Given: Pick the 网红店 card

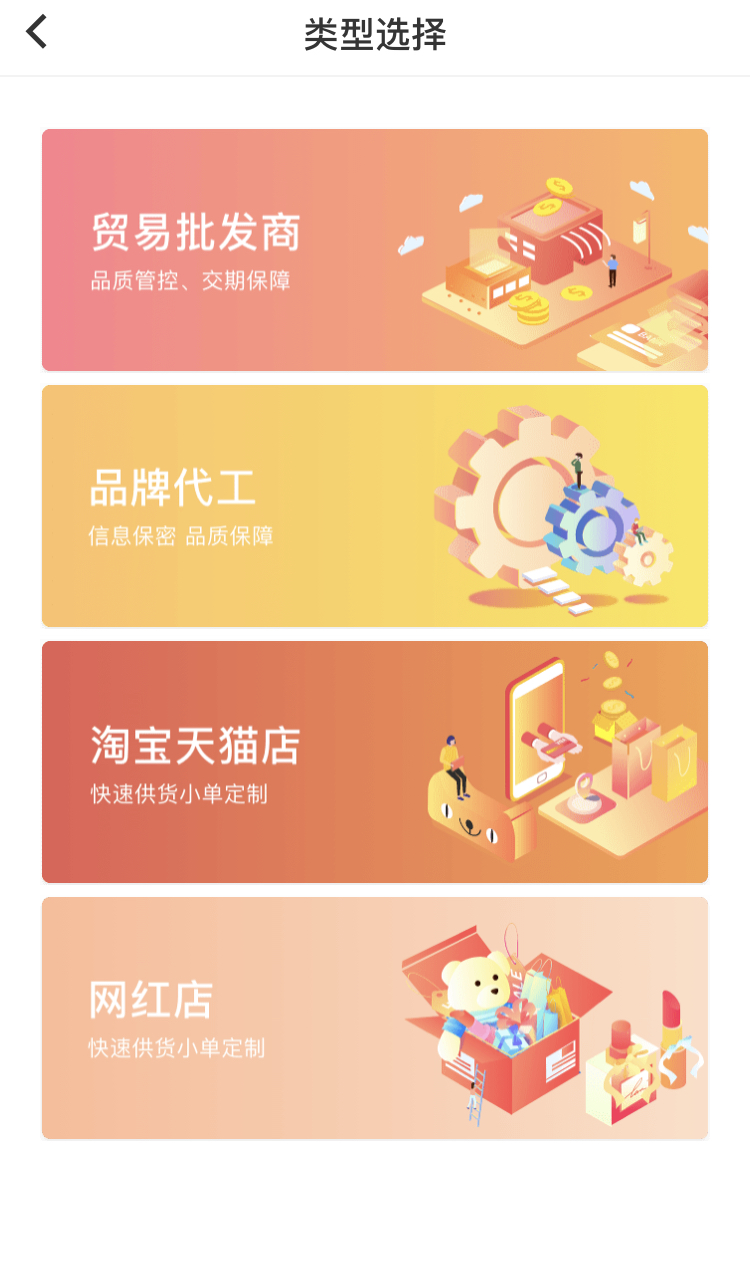Looking at the screenshot, I should pos(375,1018).
